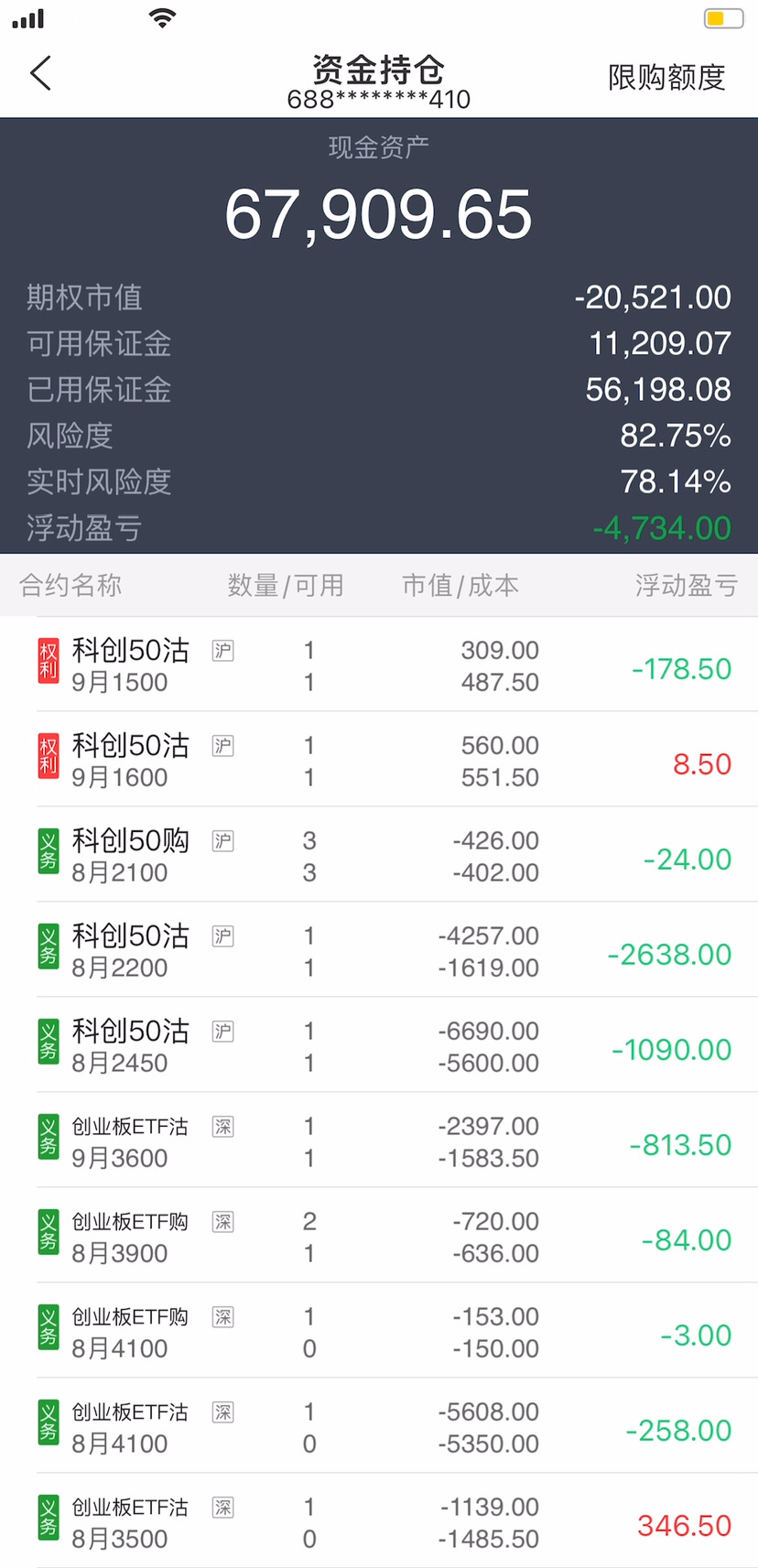Open the 科创50沽 8月2200 position
758x1568 pixels.
(379, 950)
